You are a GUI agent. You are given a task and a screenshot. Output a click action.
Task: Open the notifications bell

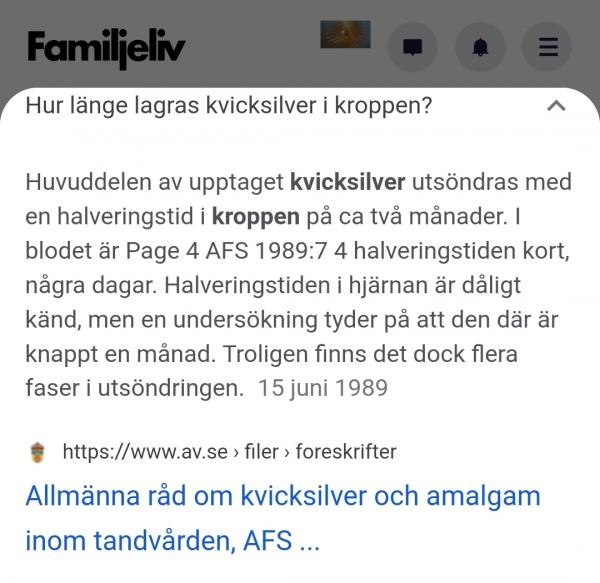click(x=480, y=47)
